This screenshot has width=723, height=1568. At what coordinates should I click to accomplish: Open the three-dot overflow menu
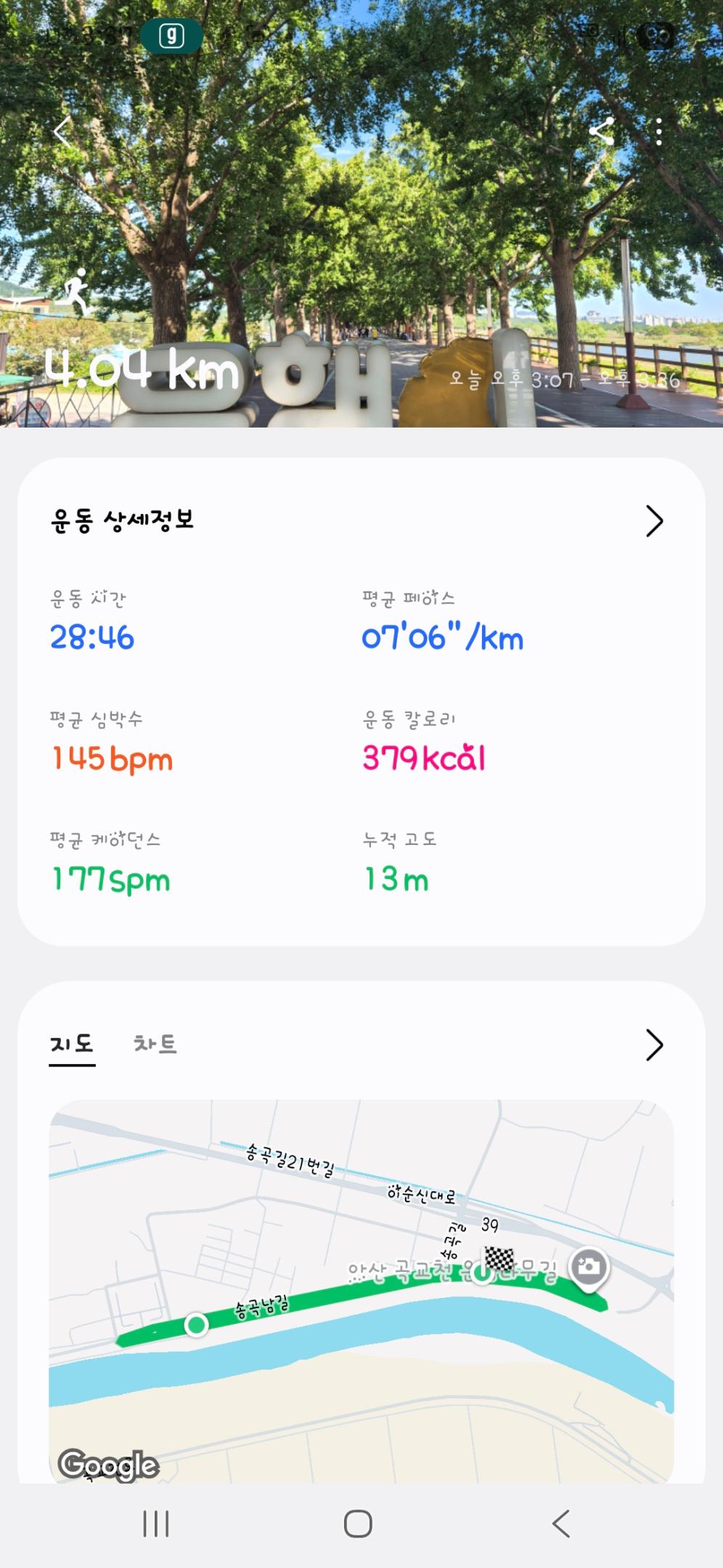[658, 132]
